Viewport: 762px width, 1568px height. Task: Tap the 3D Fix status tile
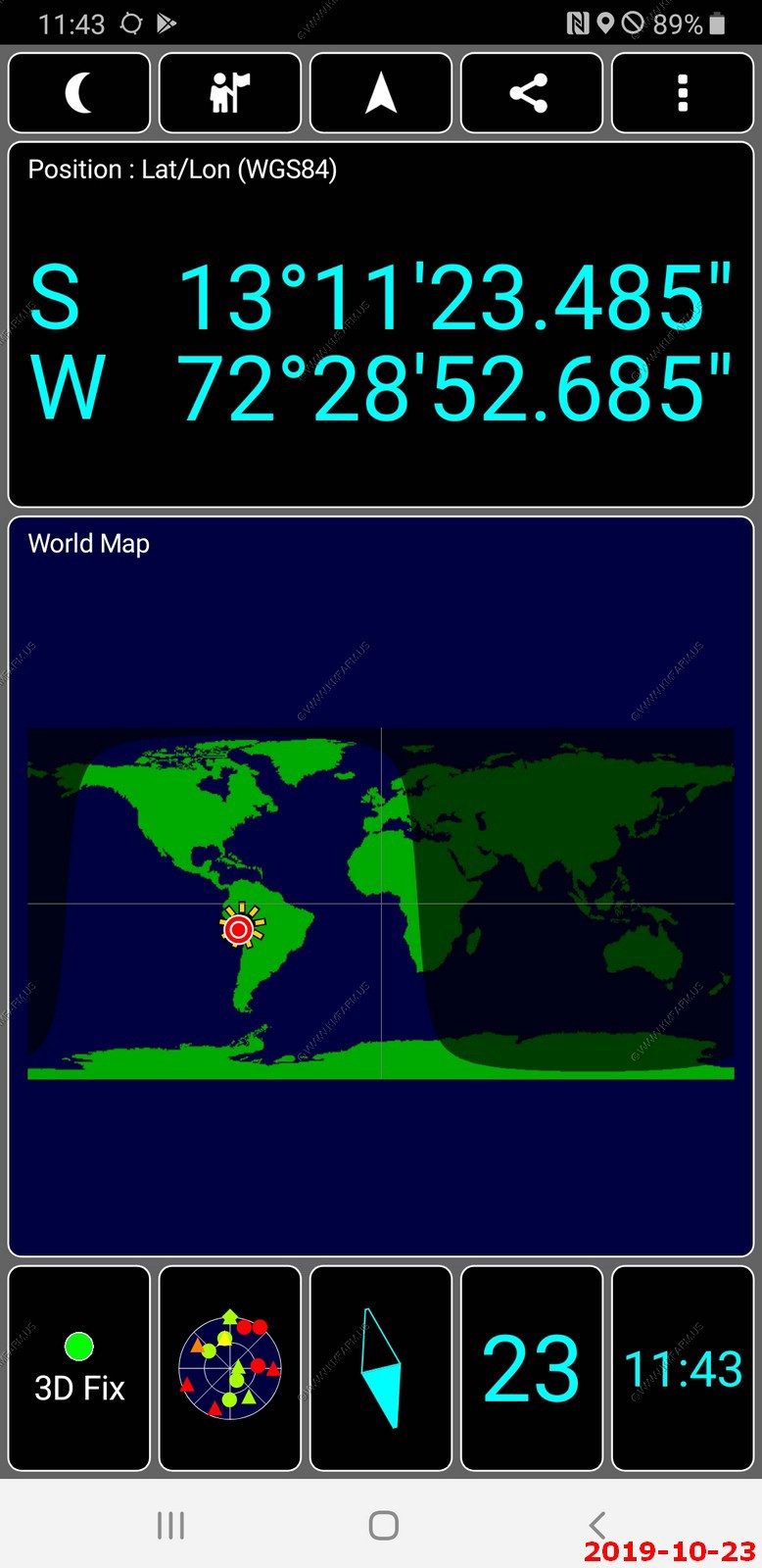click(x=79, y=1368)
